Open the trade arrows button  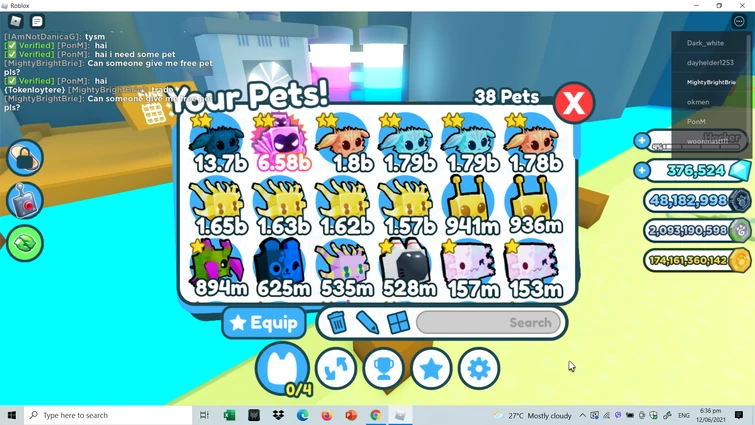point(336,369)
